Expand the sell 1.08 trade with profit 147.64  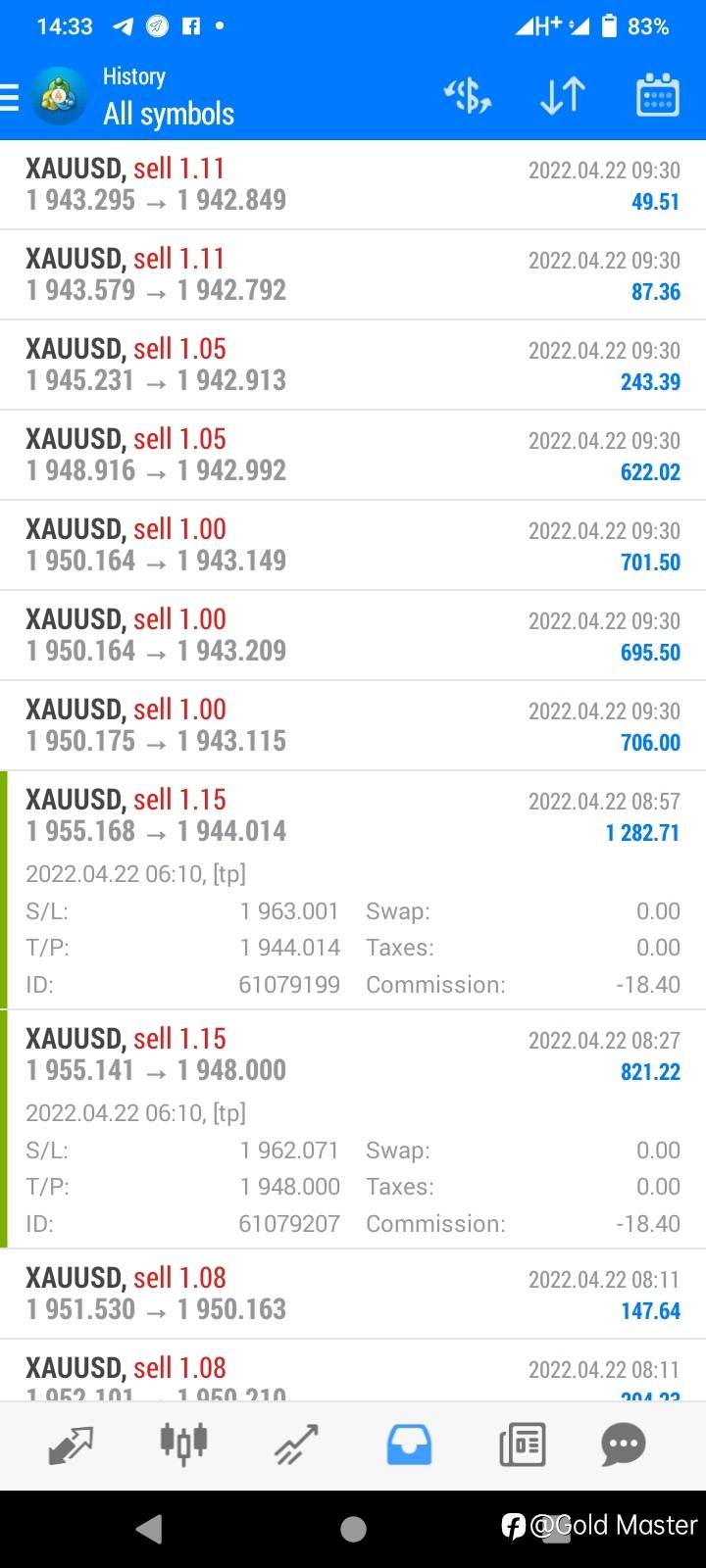click(353, 1294)
